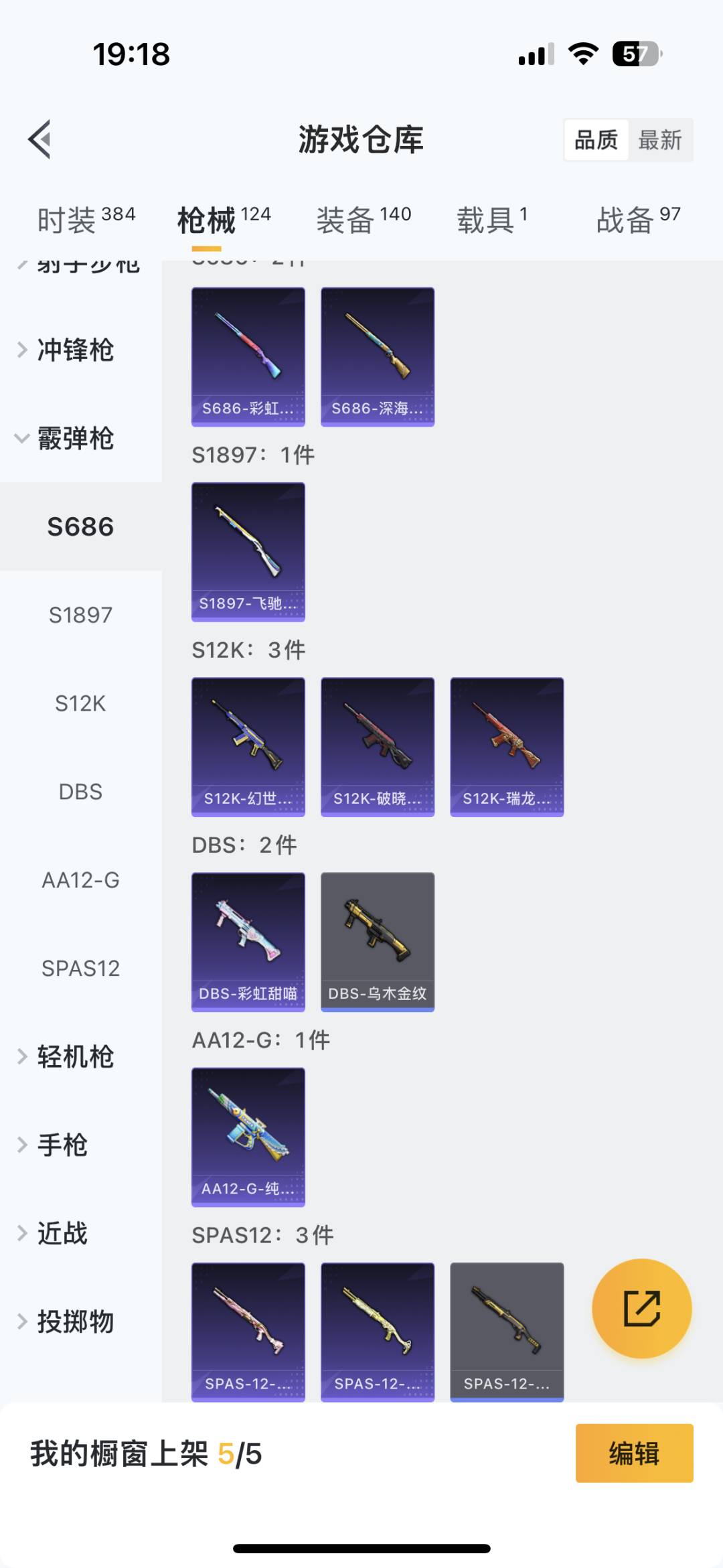Image resolution: width=723 pixels, height=1568 pixels.
Task: Expand the 轻机枪 category
Action: pos(75,1057)
